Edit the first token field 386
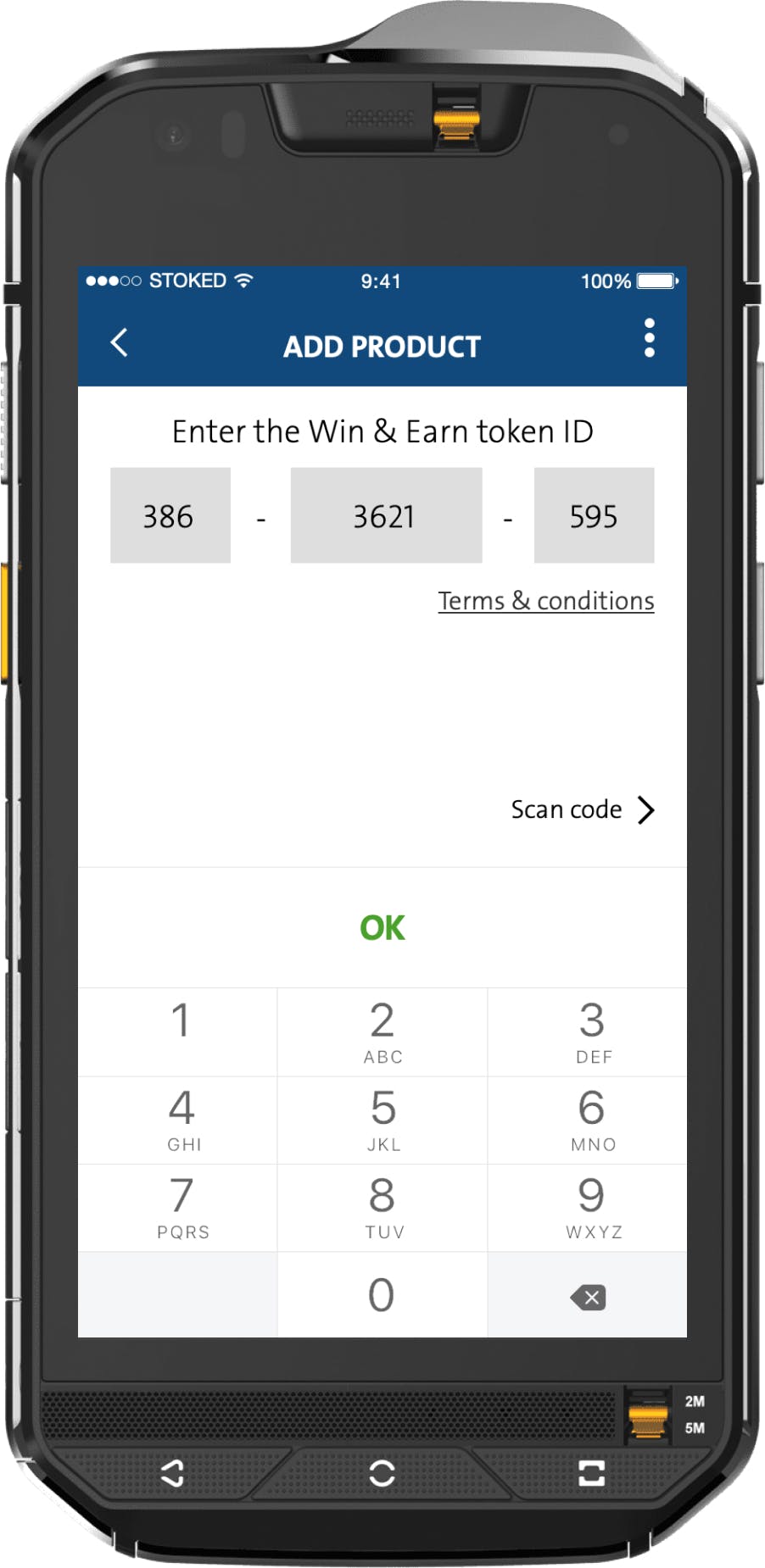Viewport: 765px width, 1568px height. (x=170, y=515)
